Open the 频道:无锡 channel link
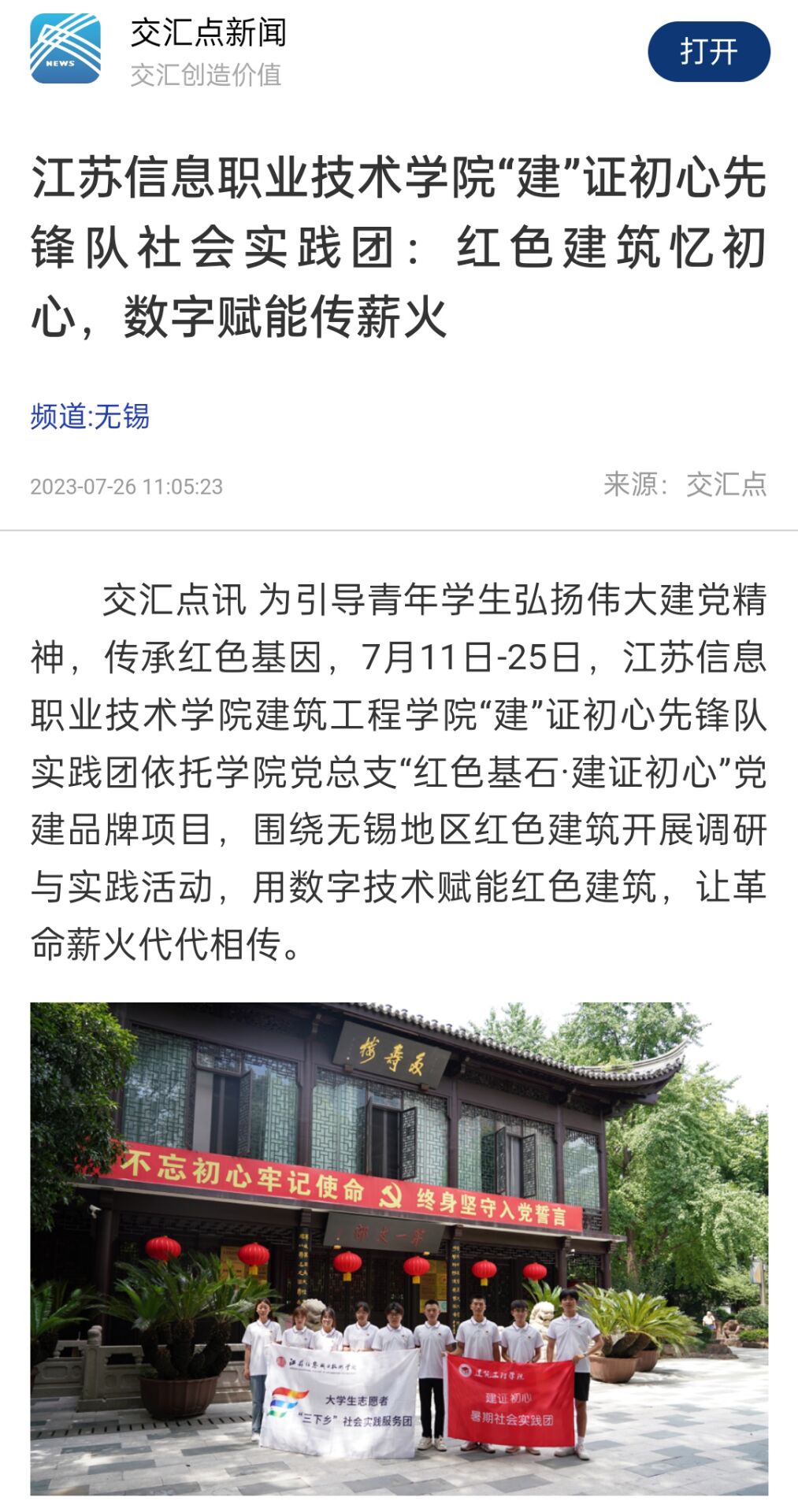 [x=90, y=416]
